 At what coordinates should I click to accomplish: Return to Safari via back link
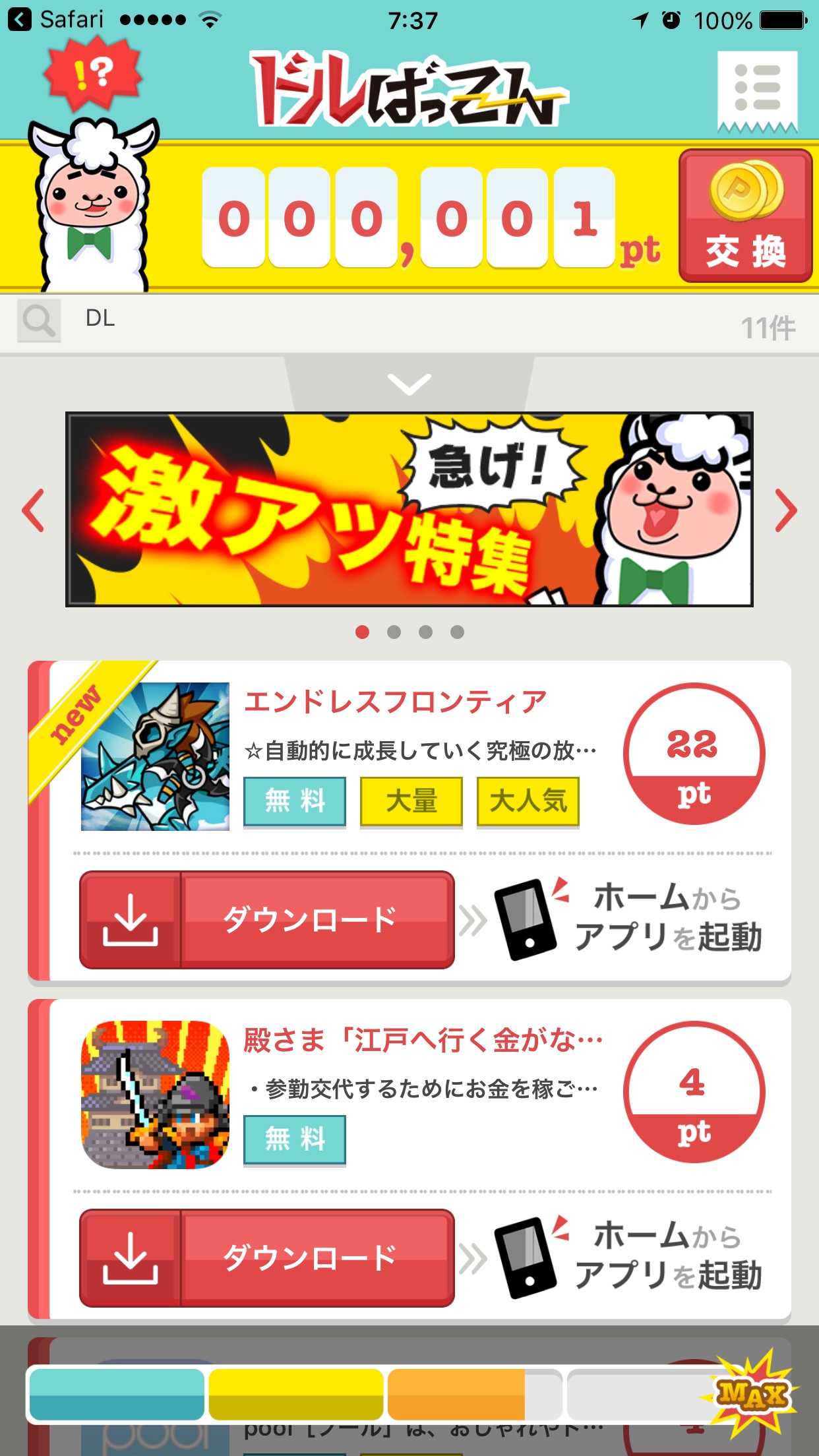click(x=56, y=20)
